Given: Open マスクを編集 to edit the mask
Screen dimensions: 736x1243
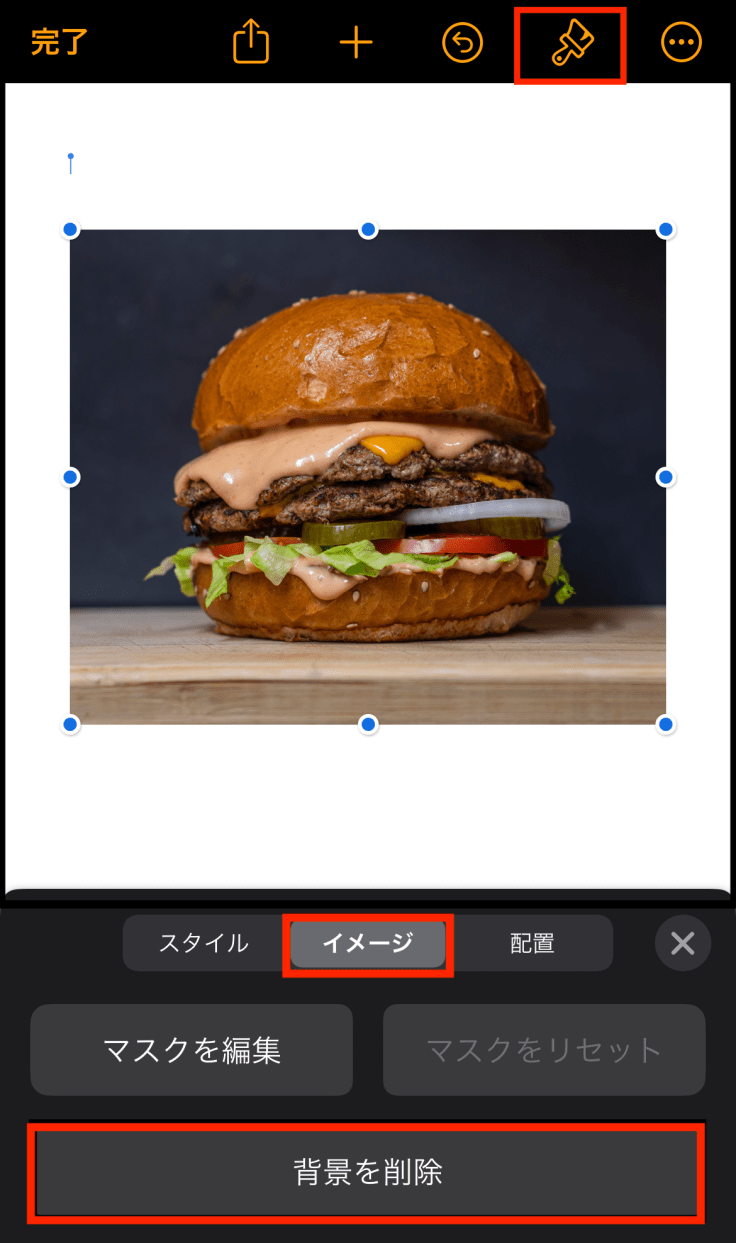Looking at the screenshot, I should tap(191, 1050).
